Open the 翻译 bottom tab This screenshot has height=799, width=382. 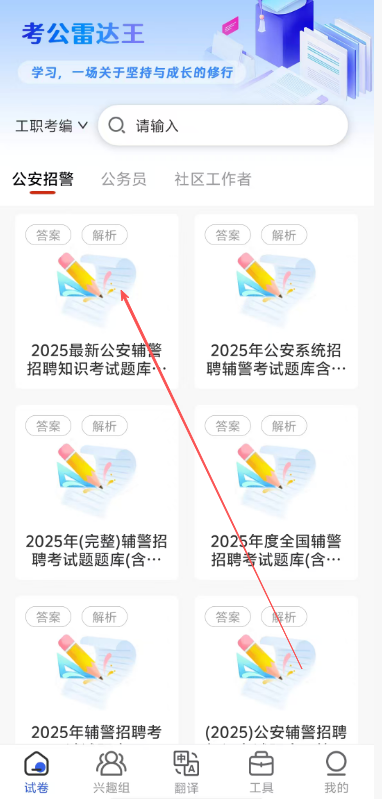tap(186, 772)
